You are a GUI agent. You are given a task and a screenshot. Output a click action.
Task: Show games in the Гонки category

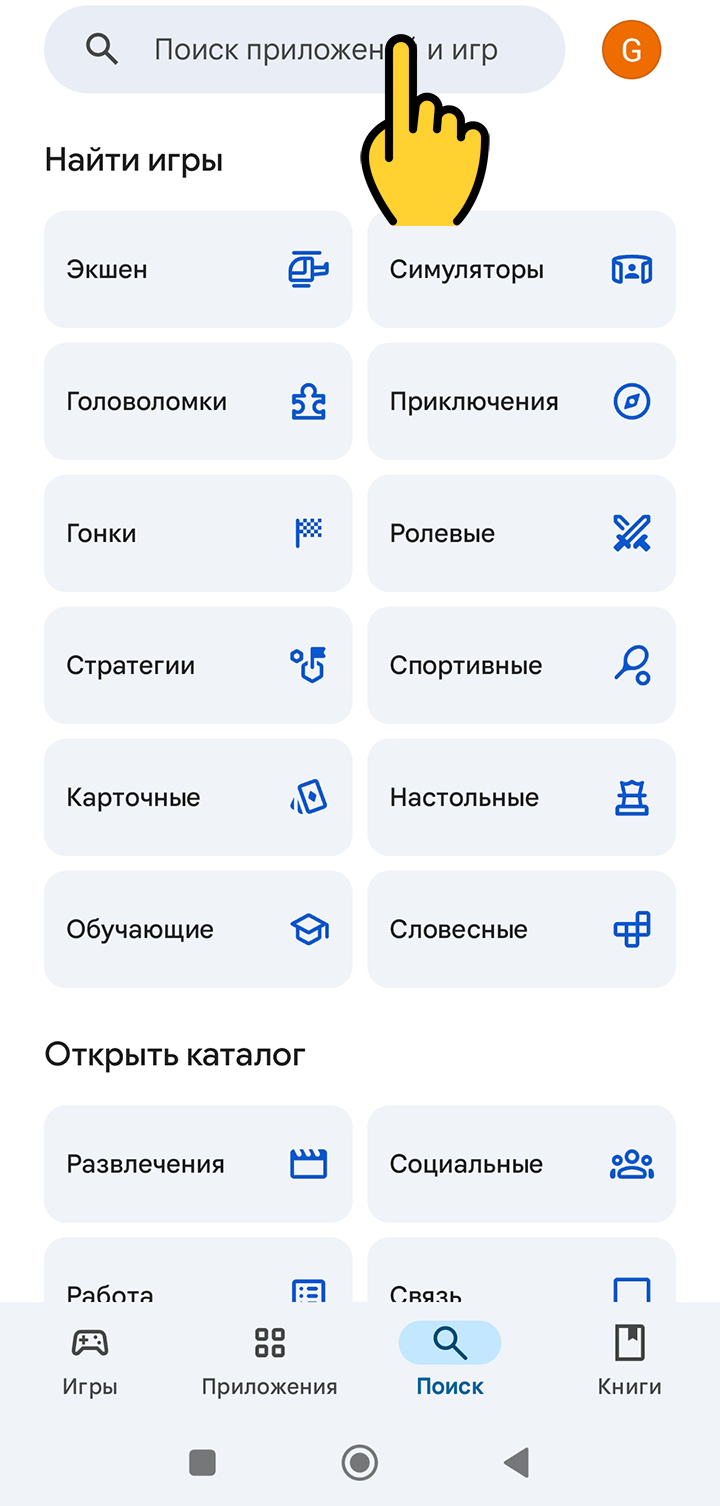tap(198, 533)
